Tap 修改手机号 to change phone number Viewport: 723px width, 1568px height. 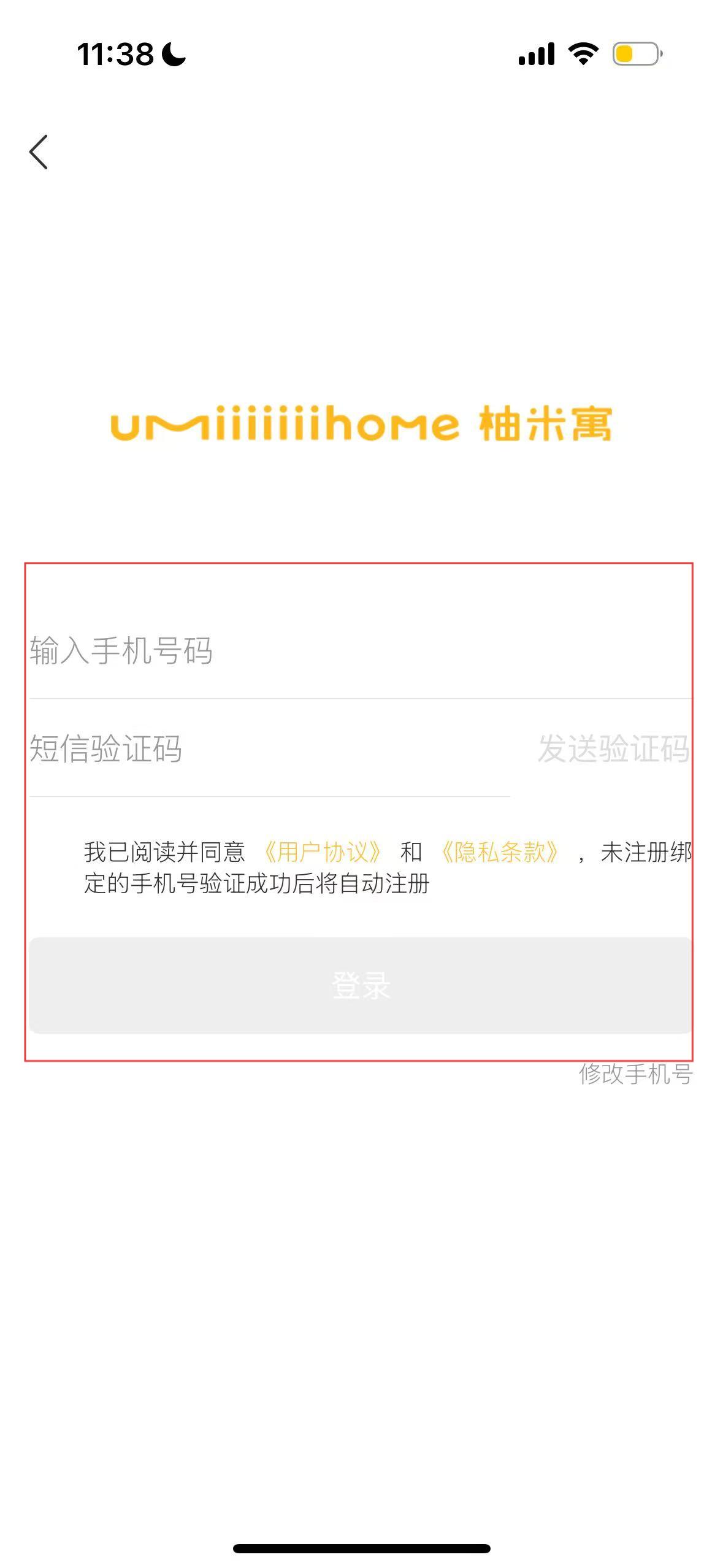[x=635, y=1074]
